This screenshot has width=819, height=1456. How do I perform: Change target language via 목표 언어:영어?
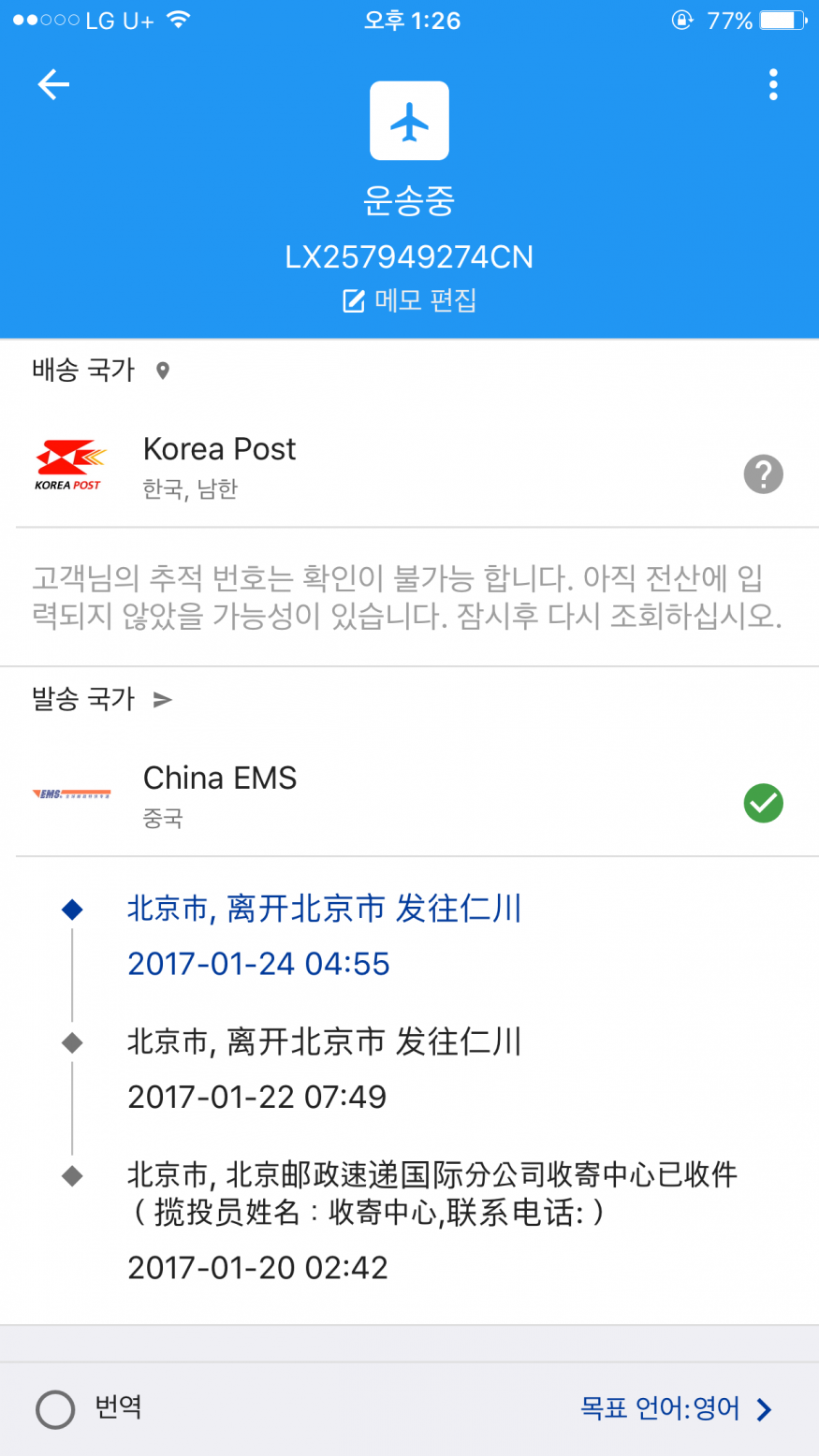[x=676, y=1408]
